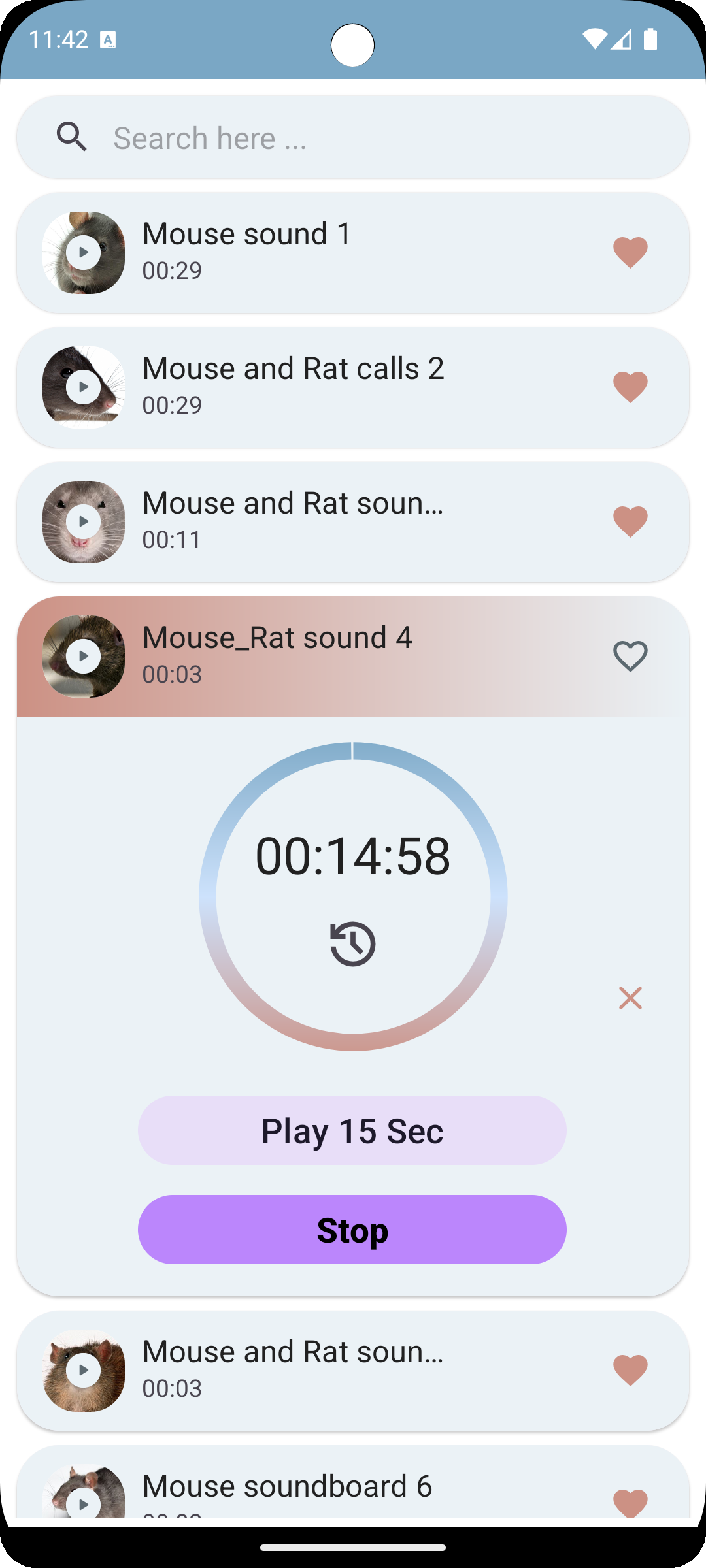
Task: Play the 00:11 Mouse and Rat sound
Action: click(x=84, y=522)
